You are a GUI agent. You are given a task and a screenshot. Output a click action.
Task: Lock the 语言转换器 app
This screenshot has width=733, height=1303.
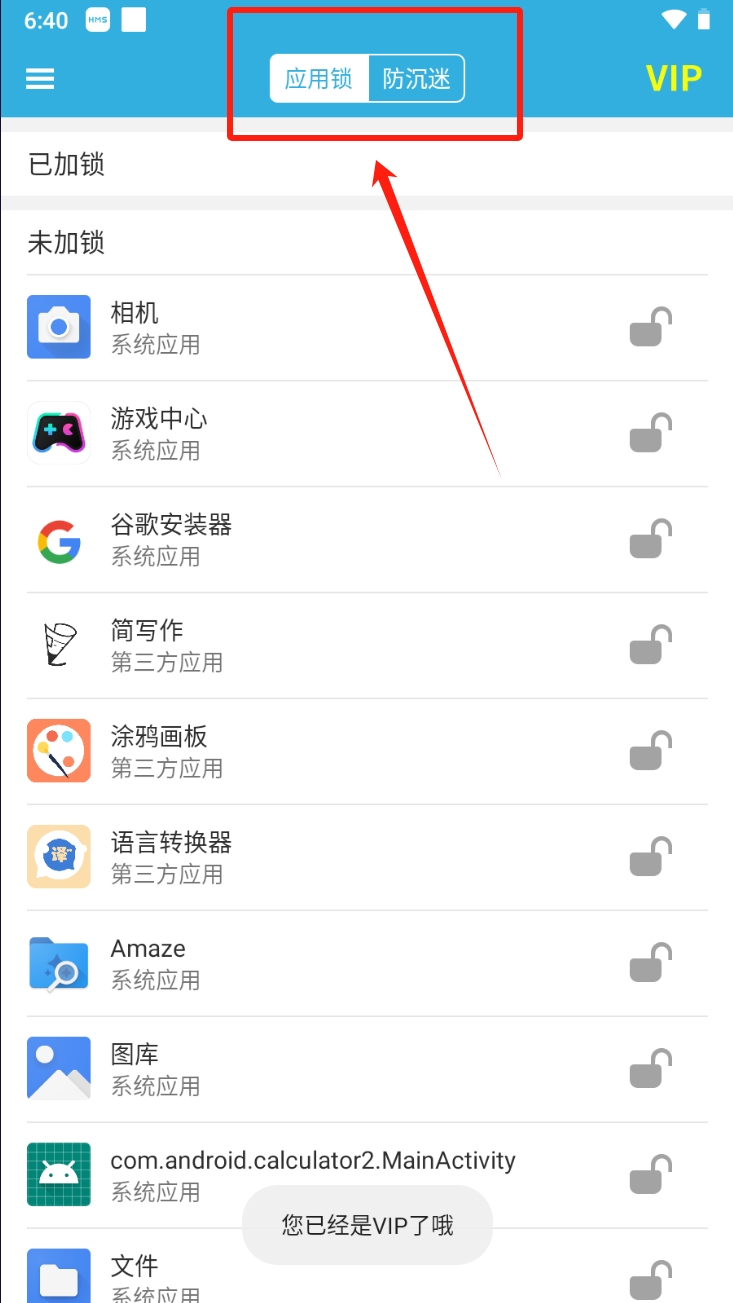tap(650, 858)
